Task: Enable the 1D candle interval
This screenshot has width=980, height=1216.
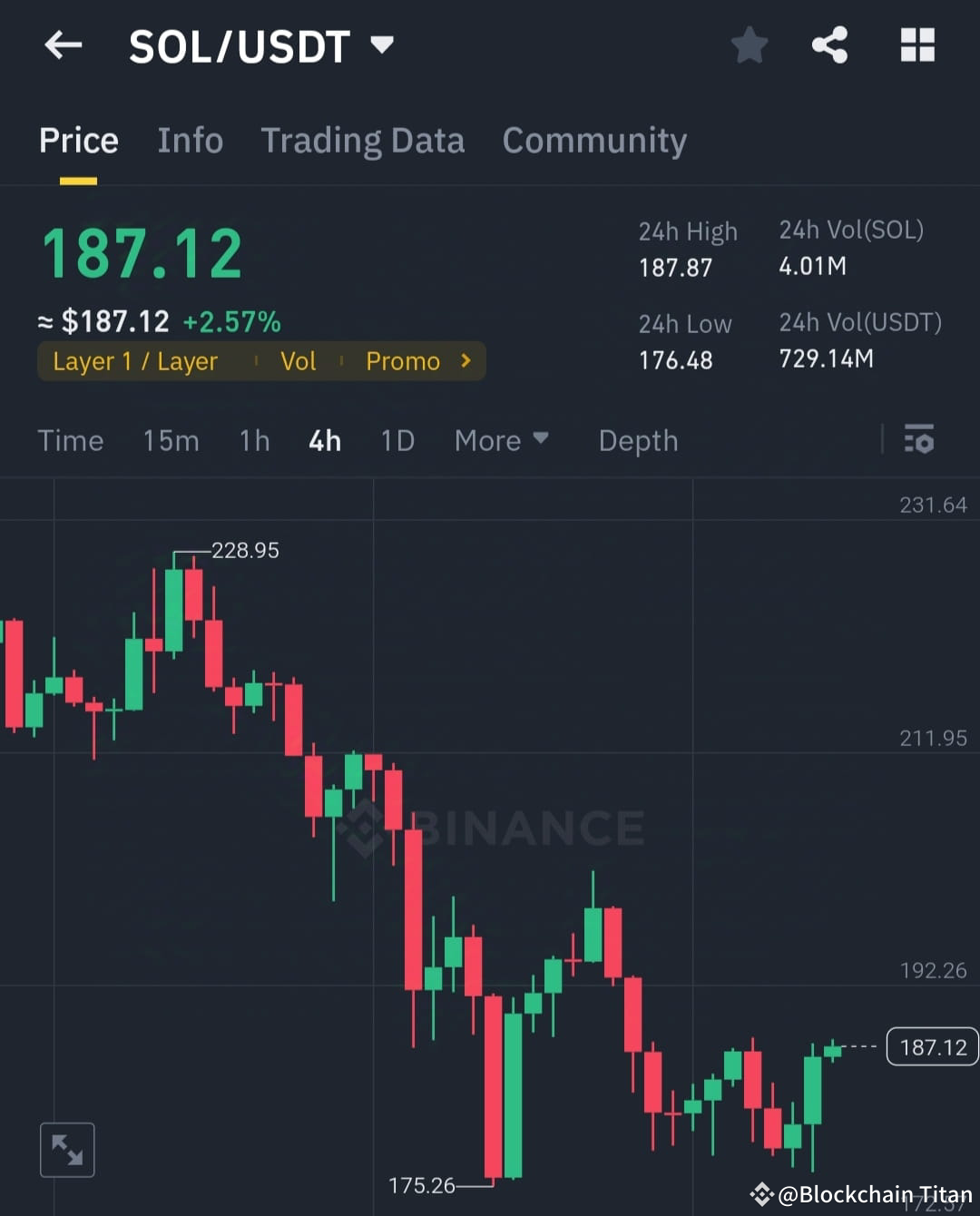Action: [397, 440]
